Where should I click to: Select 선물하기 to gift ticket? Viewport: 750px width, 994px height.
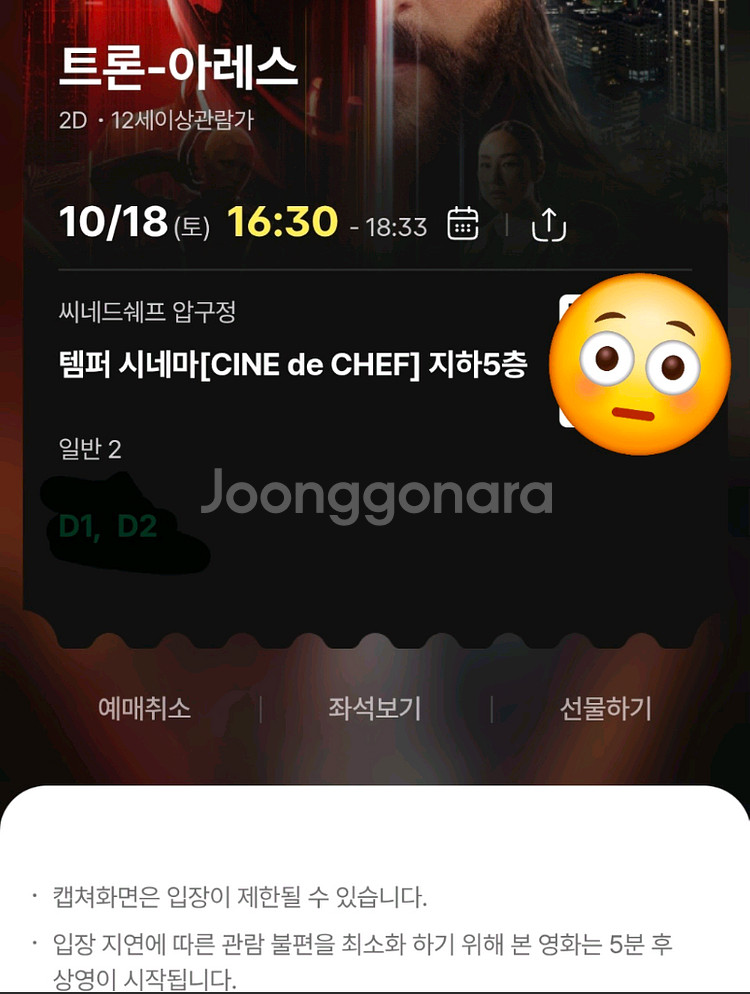click(605, 709)
